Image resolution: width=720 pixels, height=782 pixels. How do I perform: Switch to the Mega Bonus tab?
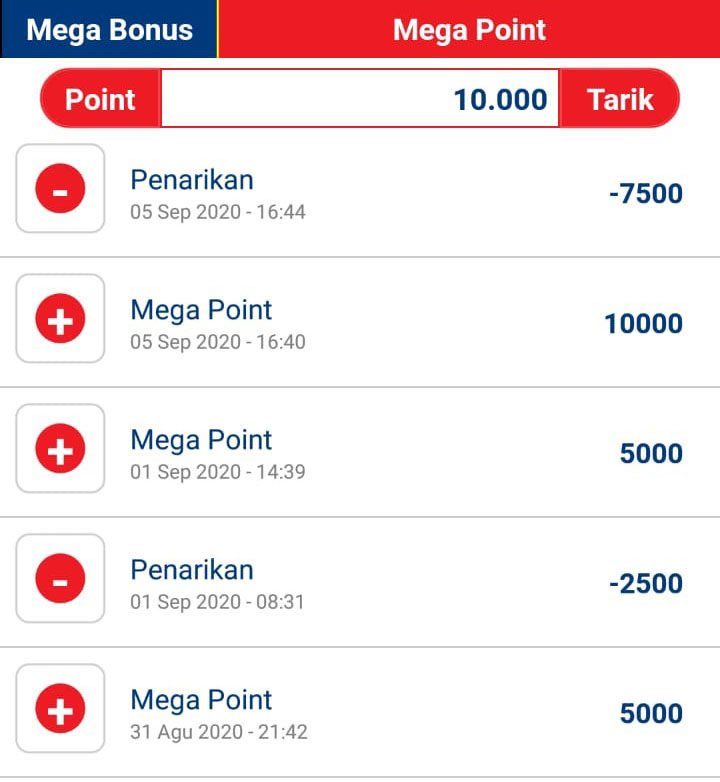point(109,29)
